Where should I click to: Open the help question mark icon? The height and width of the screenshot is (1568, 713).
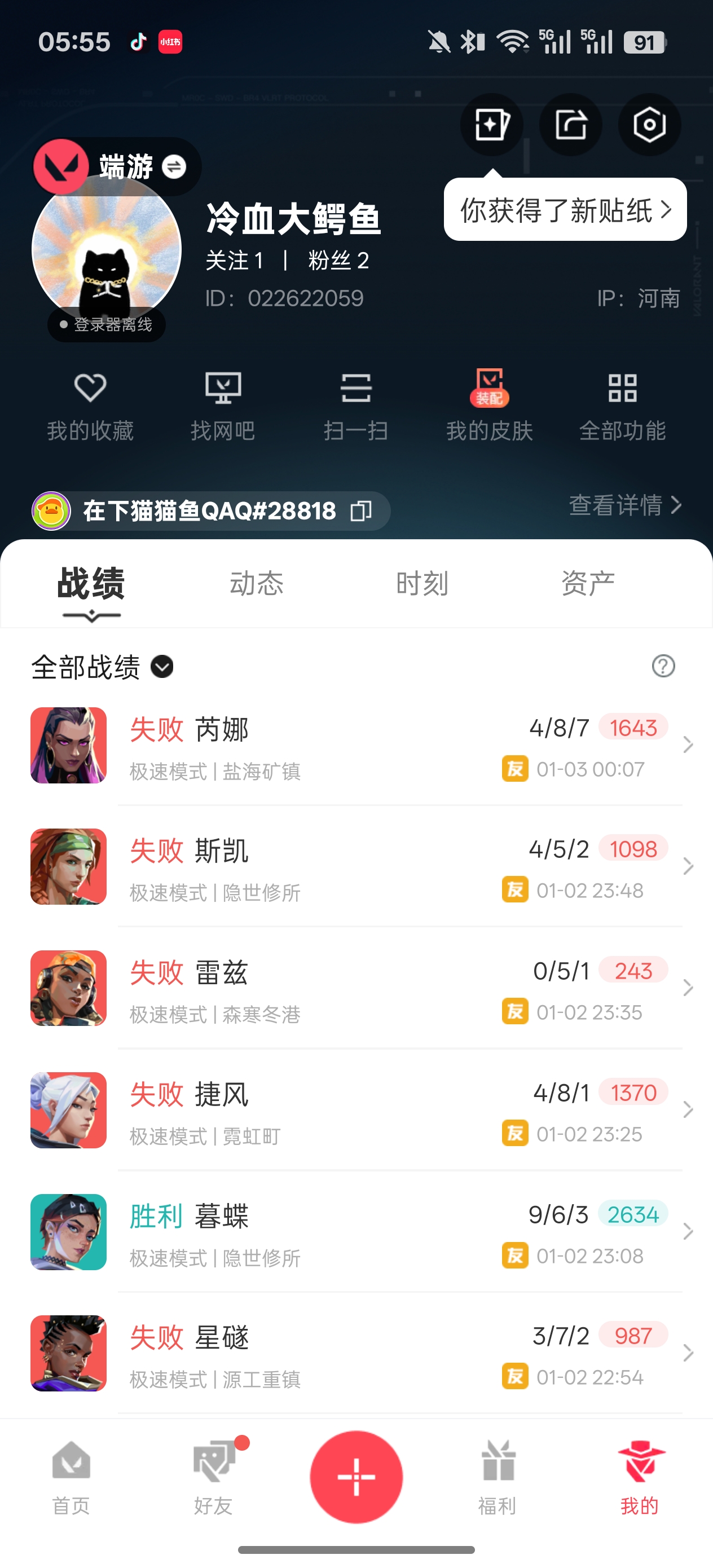click(x=663, y=666)
